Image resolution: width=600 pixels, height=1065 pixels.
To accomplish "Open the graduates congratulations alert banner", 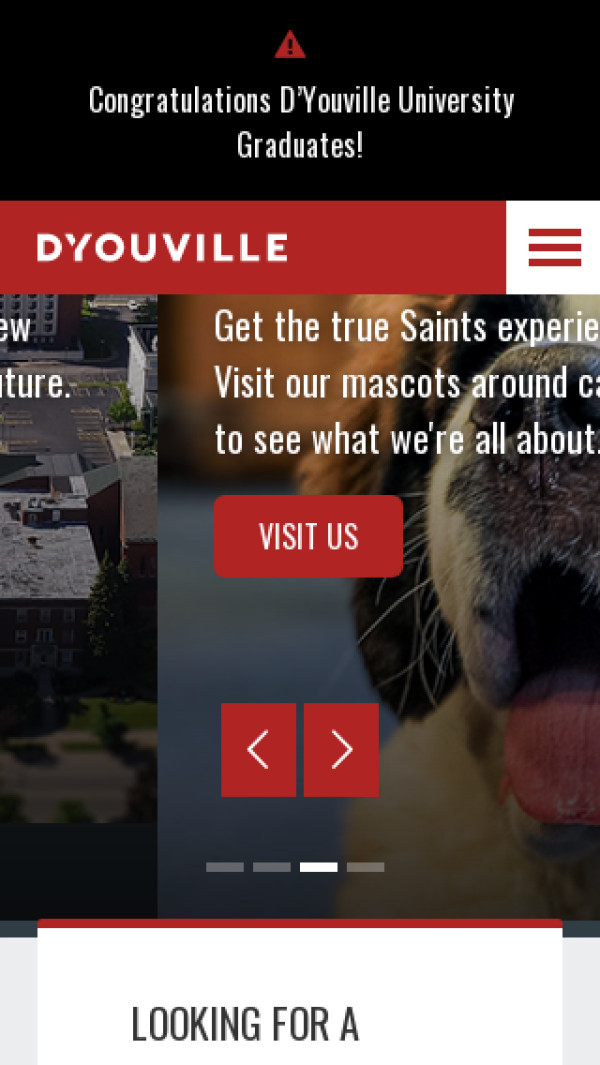I will [x=300, y=122].
